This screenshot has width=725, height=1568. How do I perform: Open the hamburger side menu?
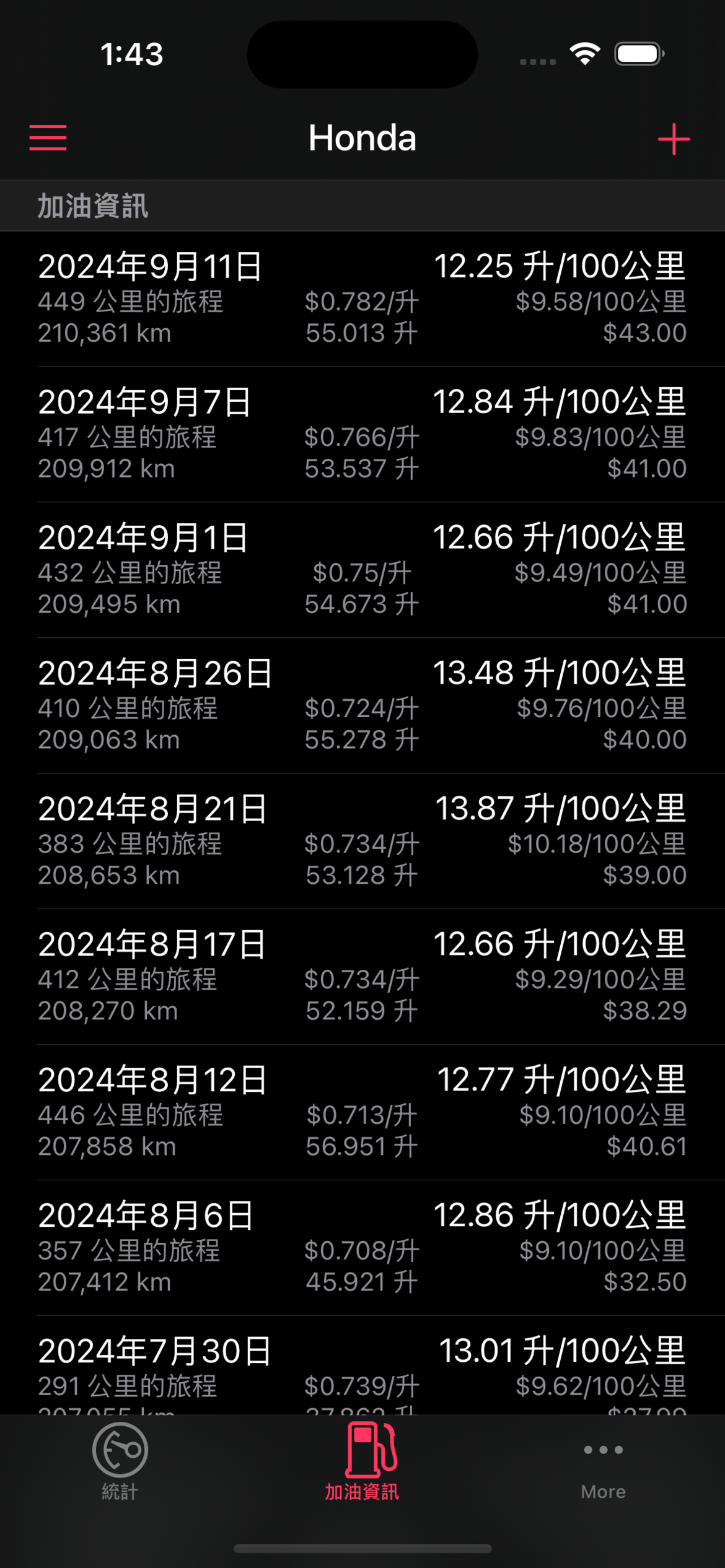point(48,137)
